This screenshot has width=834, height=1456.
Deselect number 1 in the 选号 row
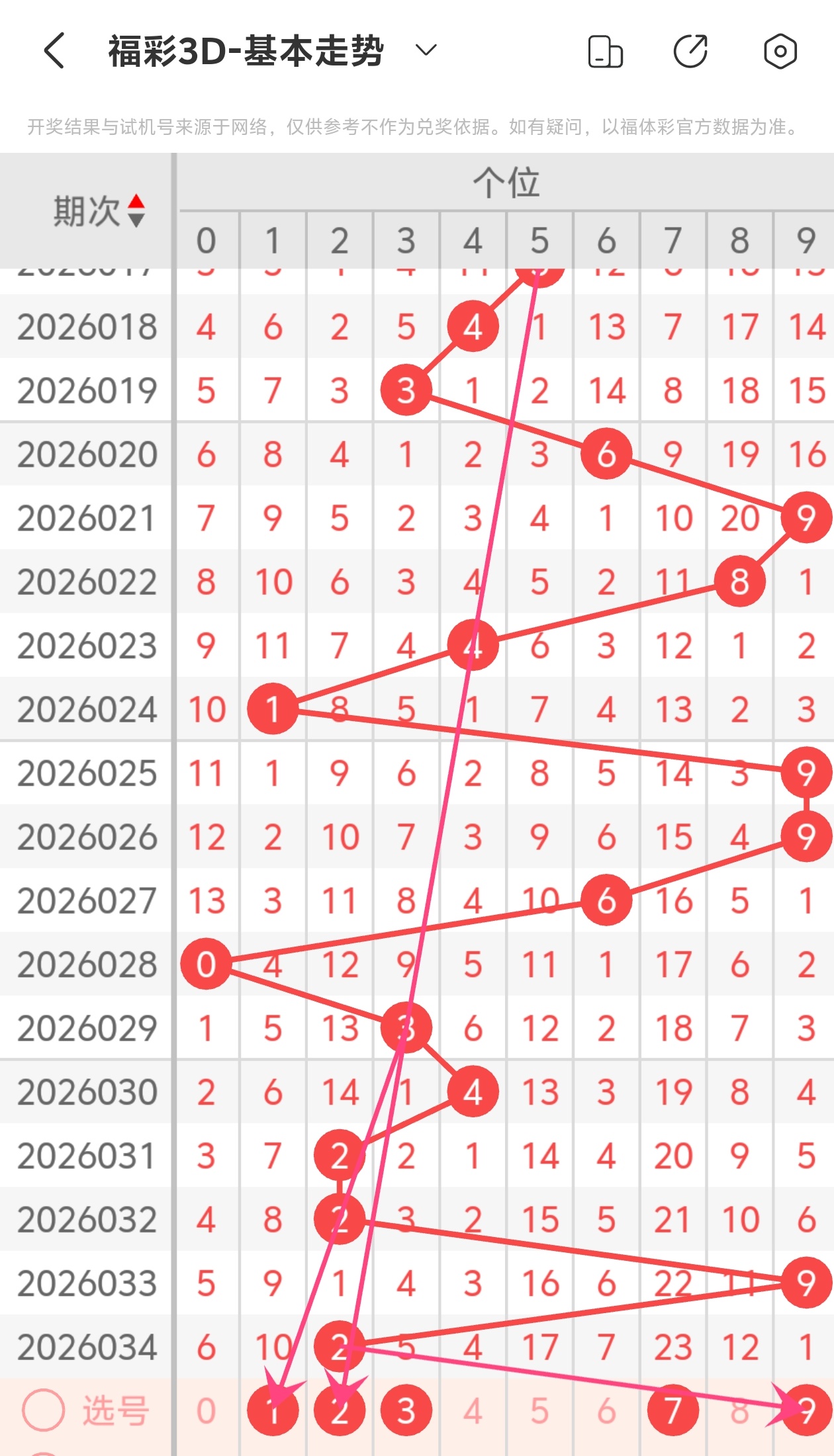(x=273, y=1410)
